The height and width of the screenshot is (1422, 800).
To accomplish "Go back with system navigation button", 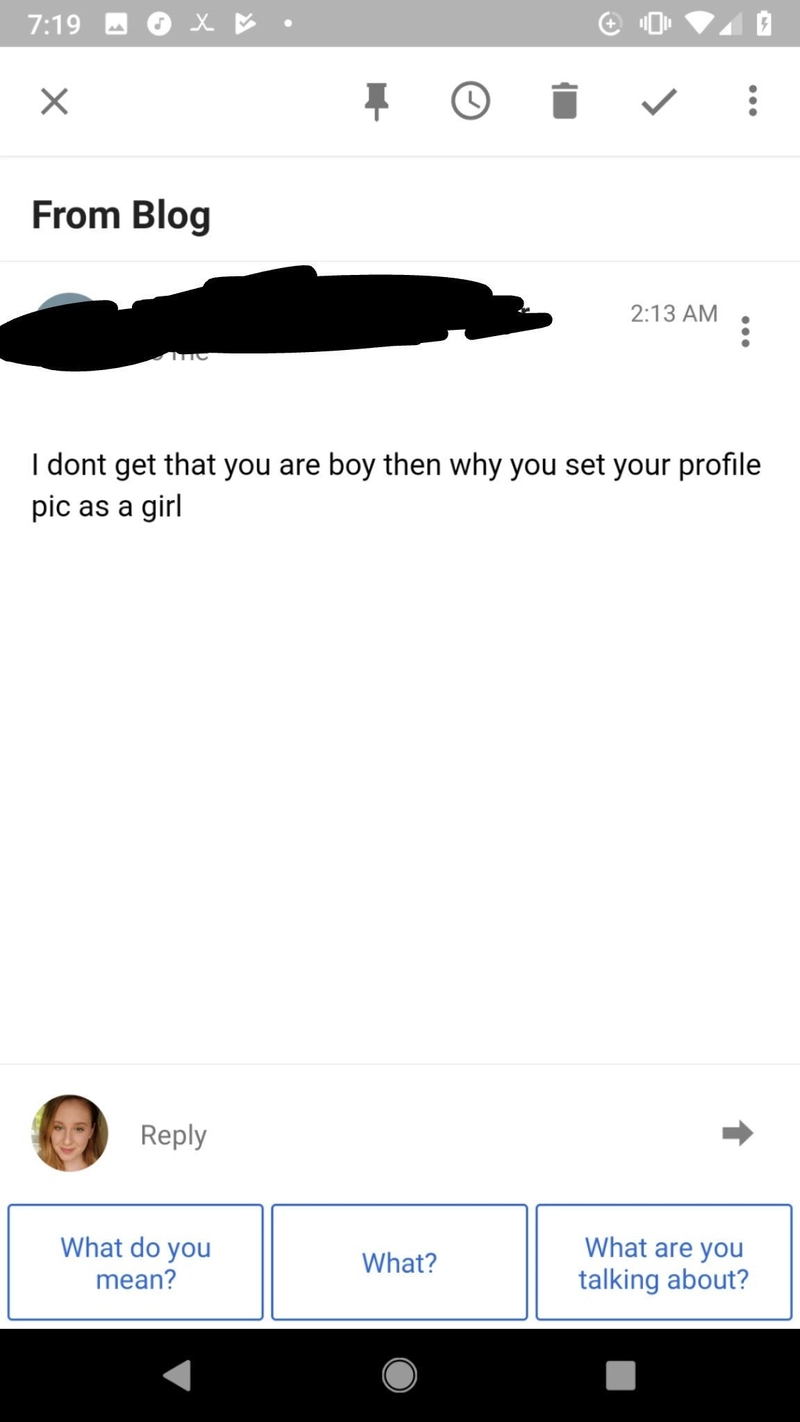I will (177, 1376).
